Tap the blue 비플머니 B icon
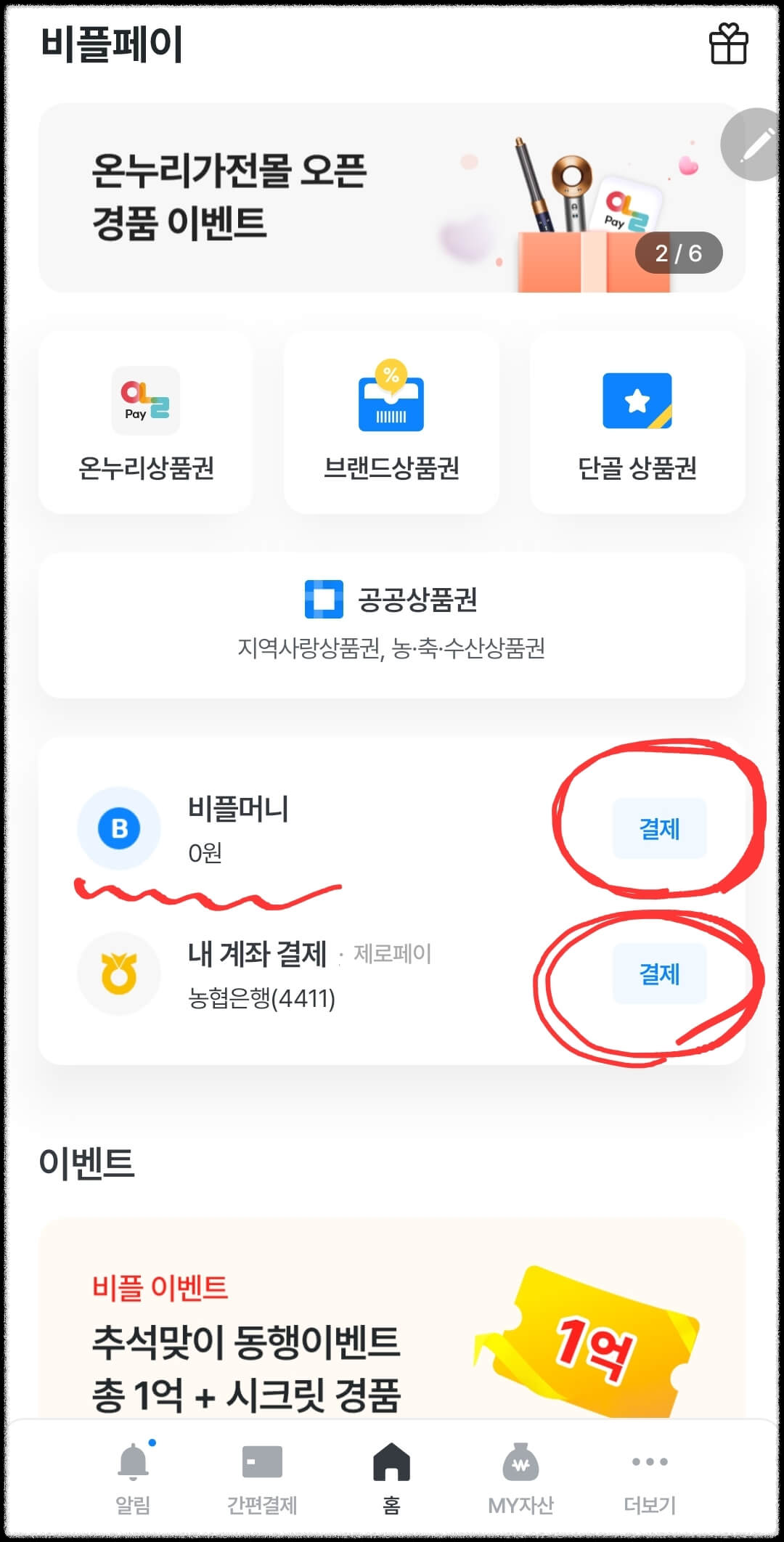This screenshot has width=784, height=1542. pyautogui.click(x=119, y=828)
